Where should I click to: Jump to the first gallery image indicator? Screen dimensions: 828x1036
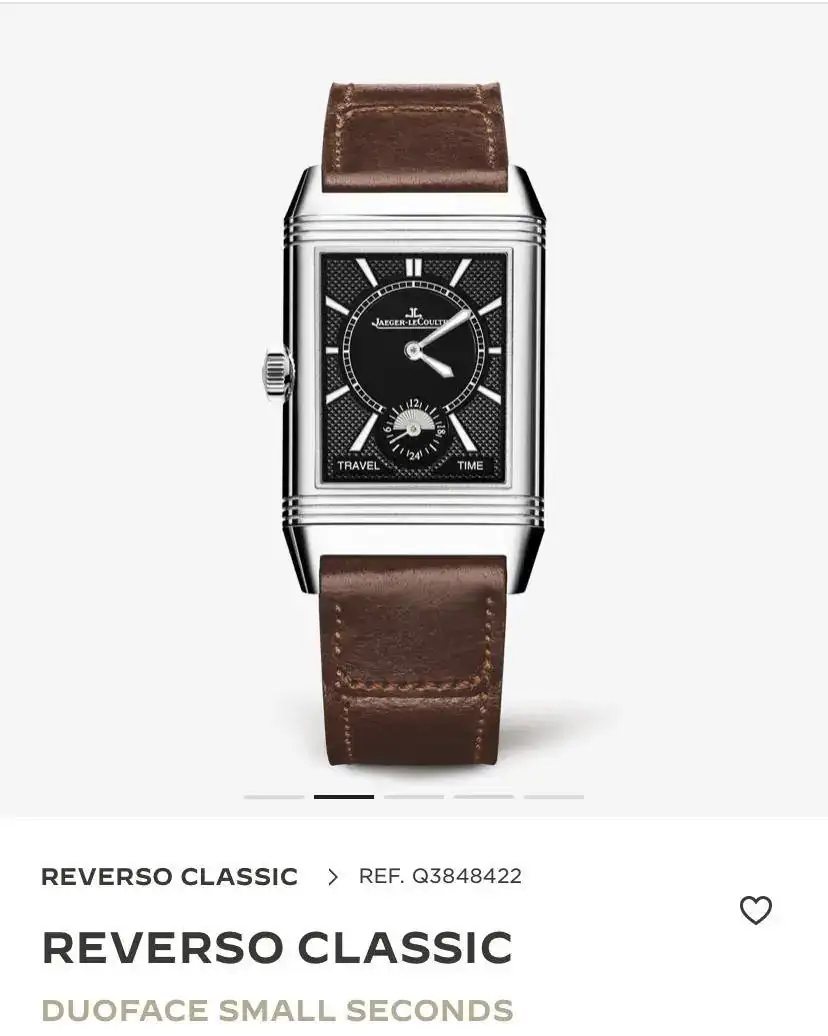tap(274, 797)
